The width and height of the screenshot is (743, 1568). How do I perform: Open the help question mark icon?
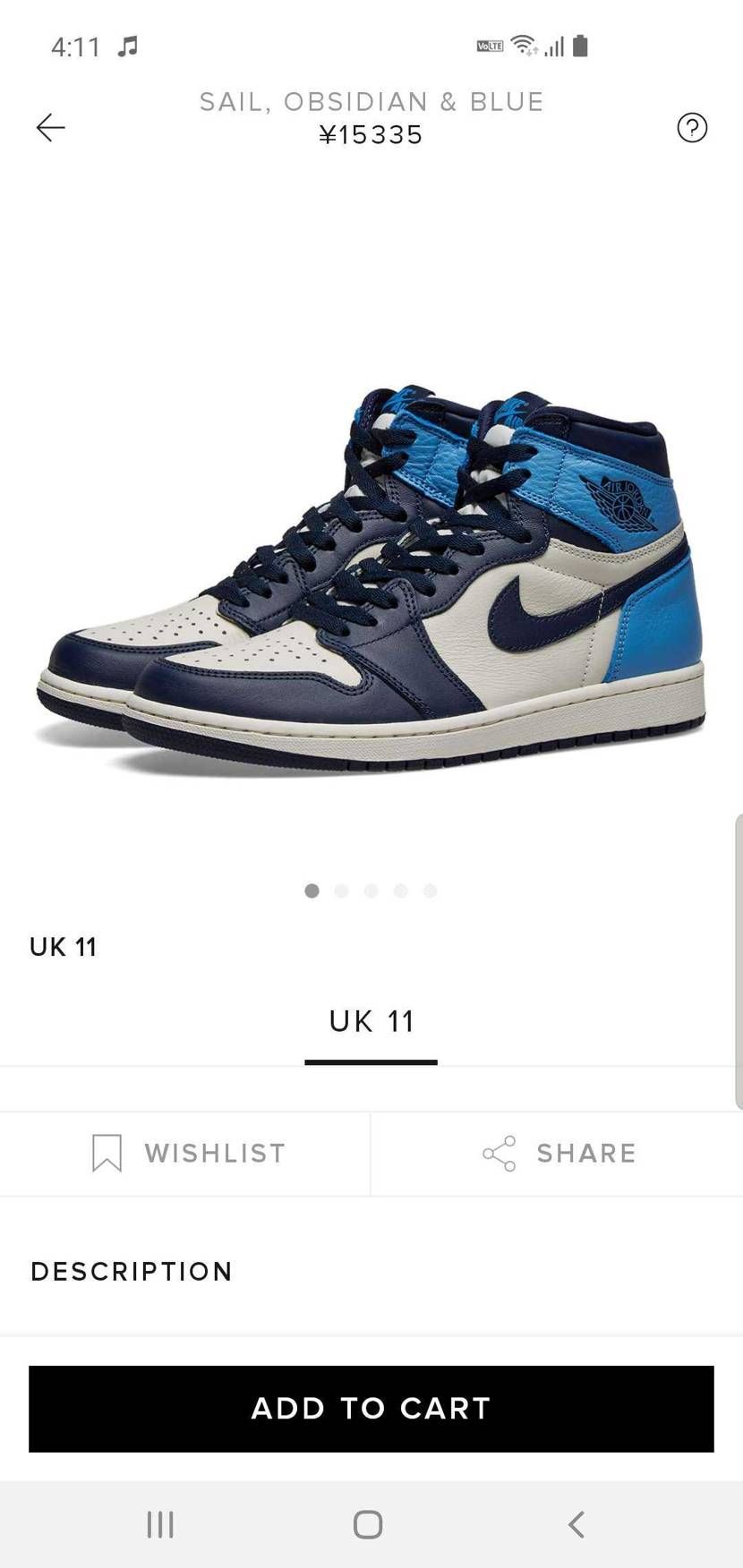point(692,128)
